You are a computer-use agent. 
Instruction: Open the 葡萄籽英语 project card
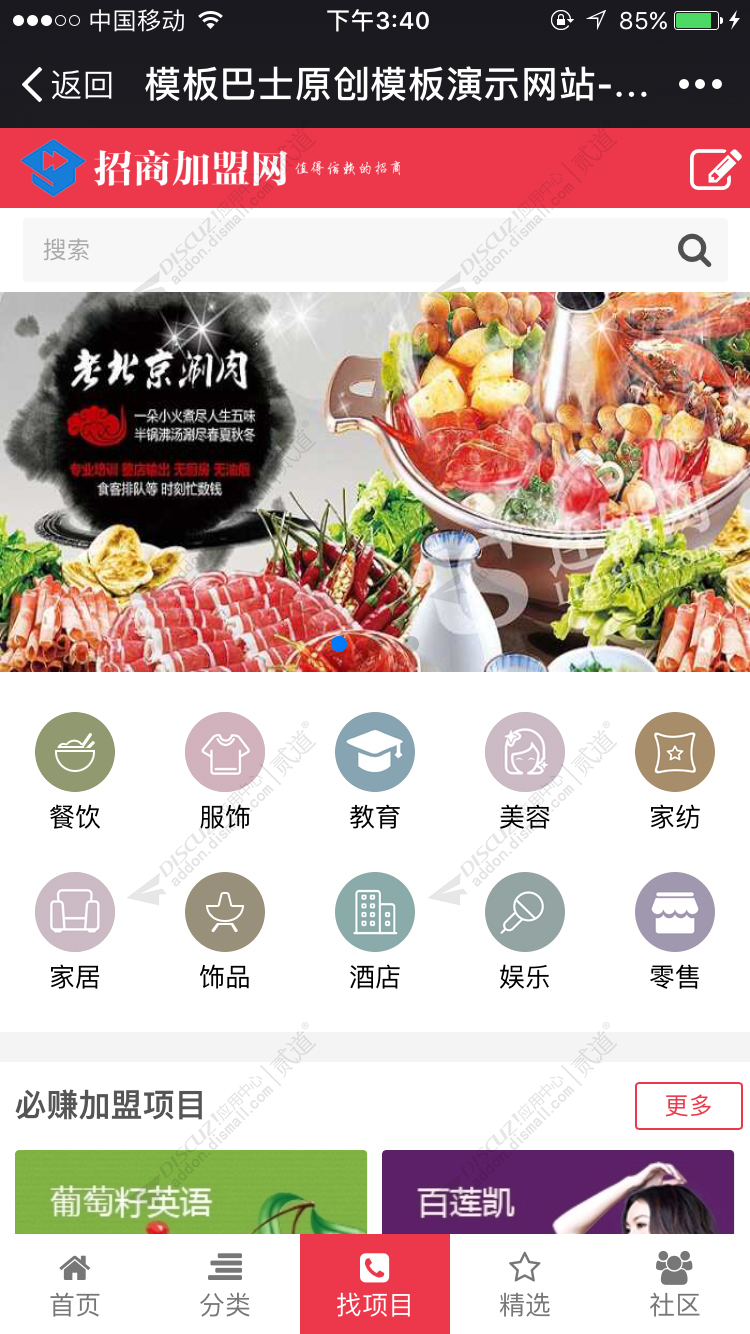[x=191, y=1192]
